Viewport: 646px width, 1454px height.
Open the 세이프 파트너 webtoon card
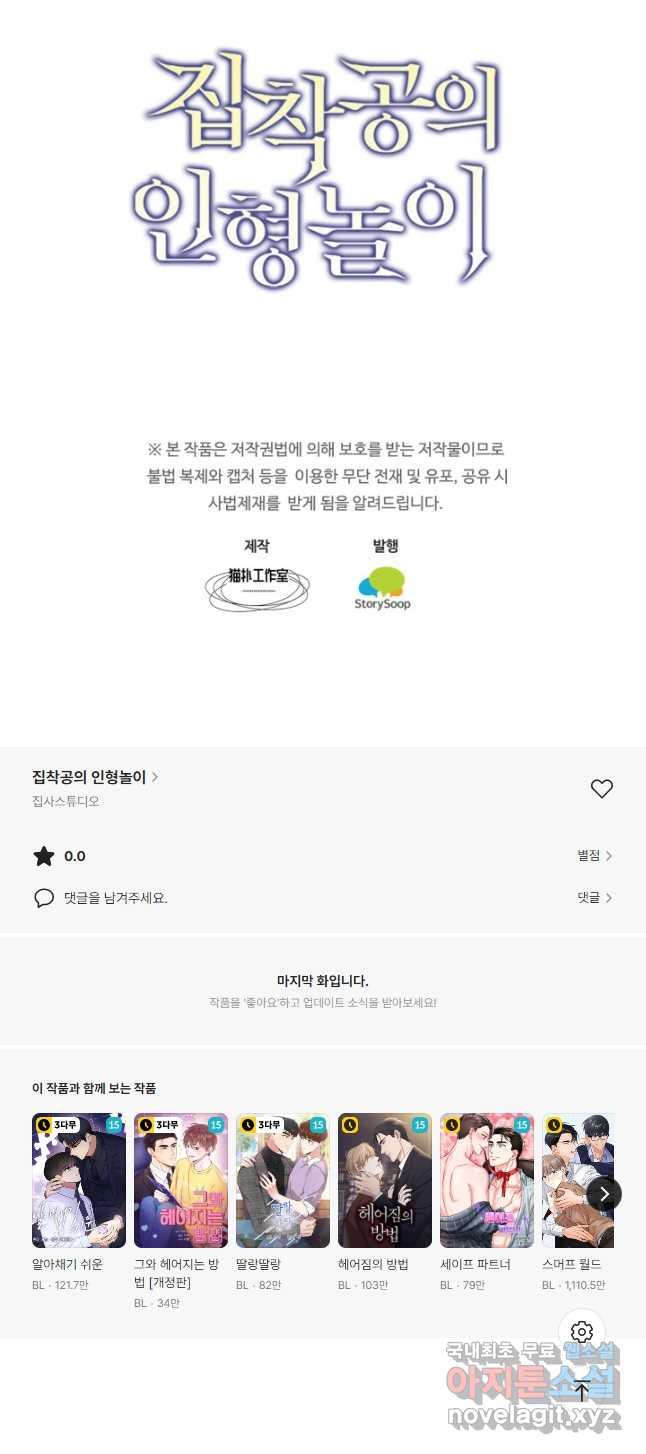tap(487, 1180)
